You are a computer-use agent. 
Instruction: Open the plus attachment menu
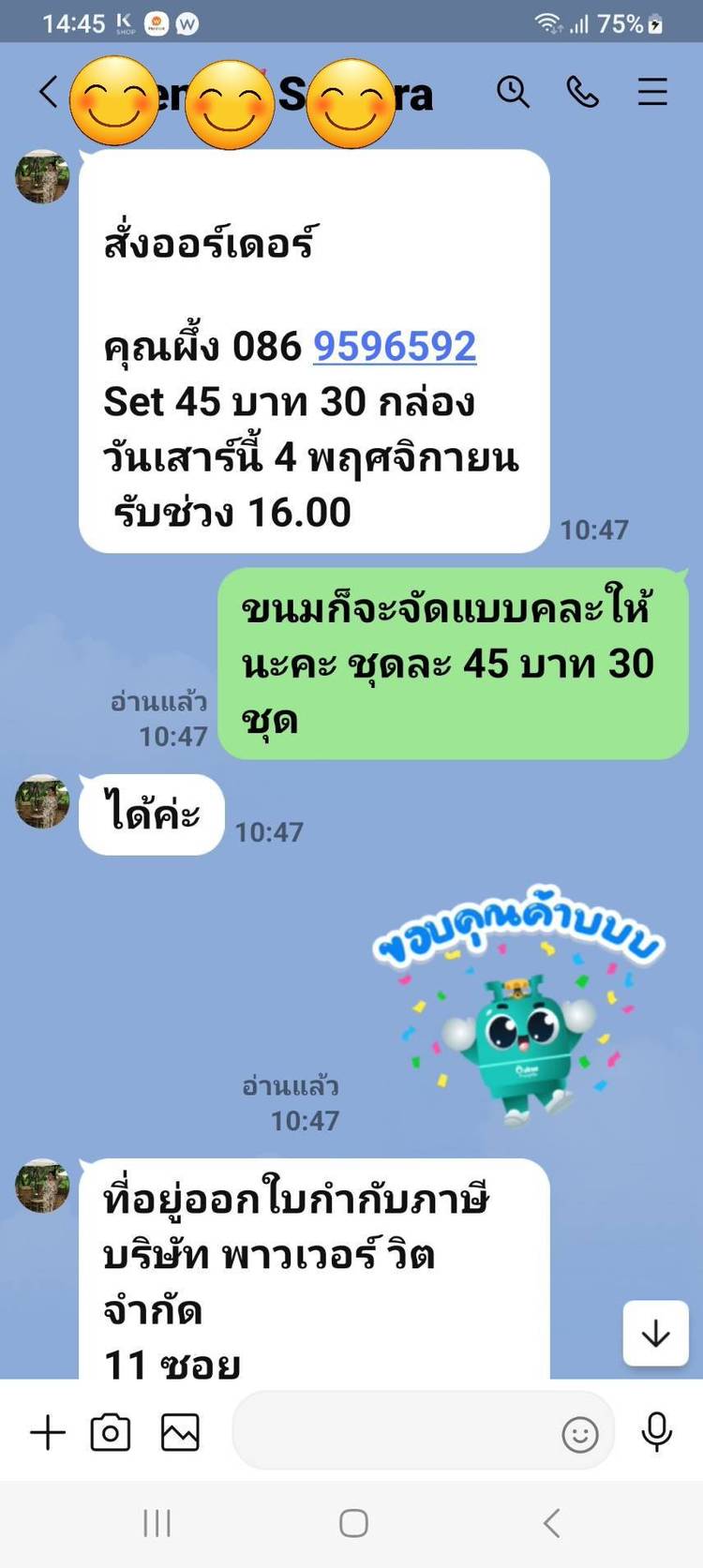click(x=48, y=1433)
